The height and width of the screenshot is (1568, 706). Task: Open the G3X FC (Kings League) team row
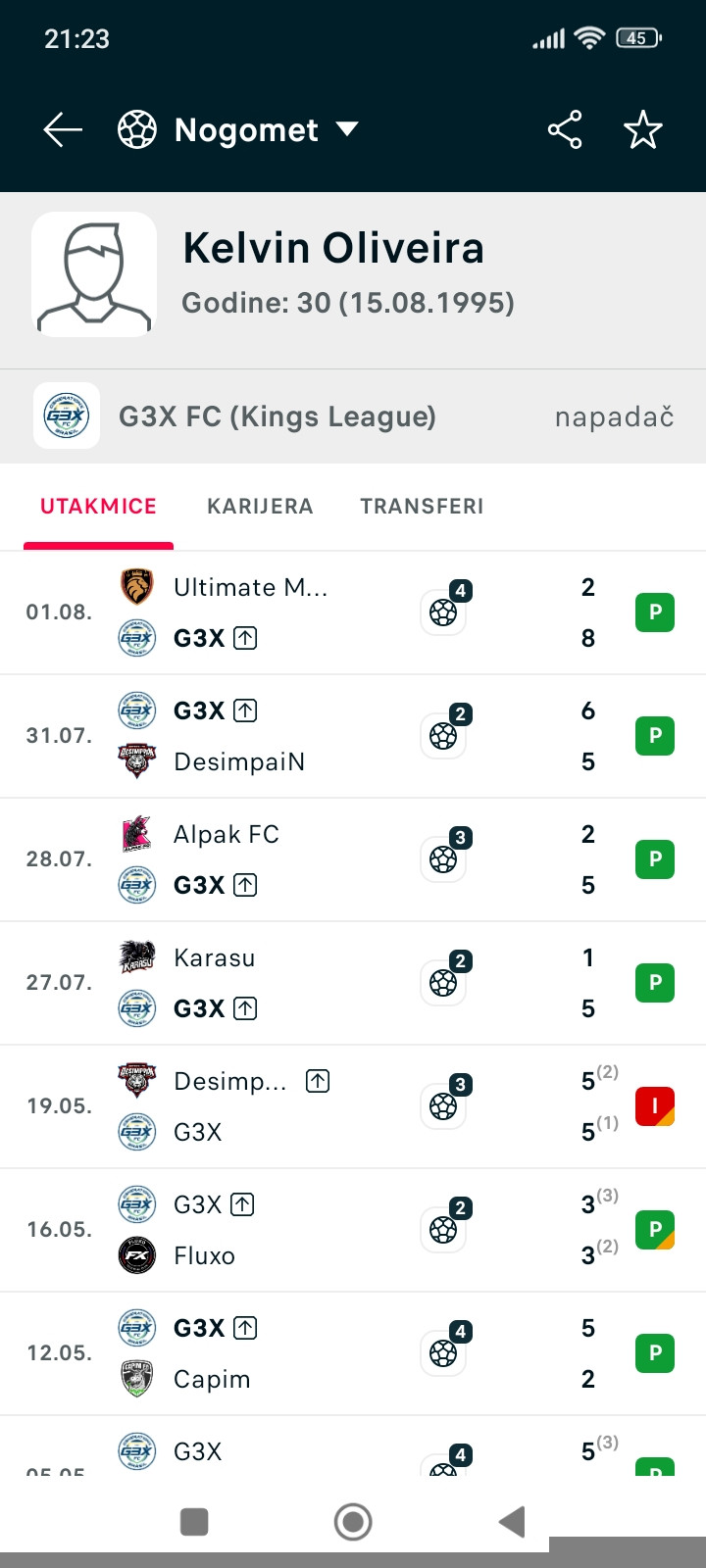click(353, 416)
